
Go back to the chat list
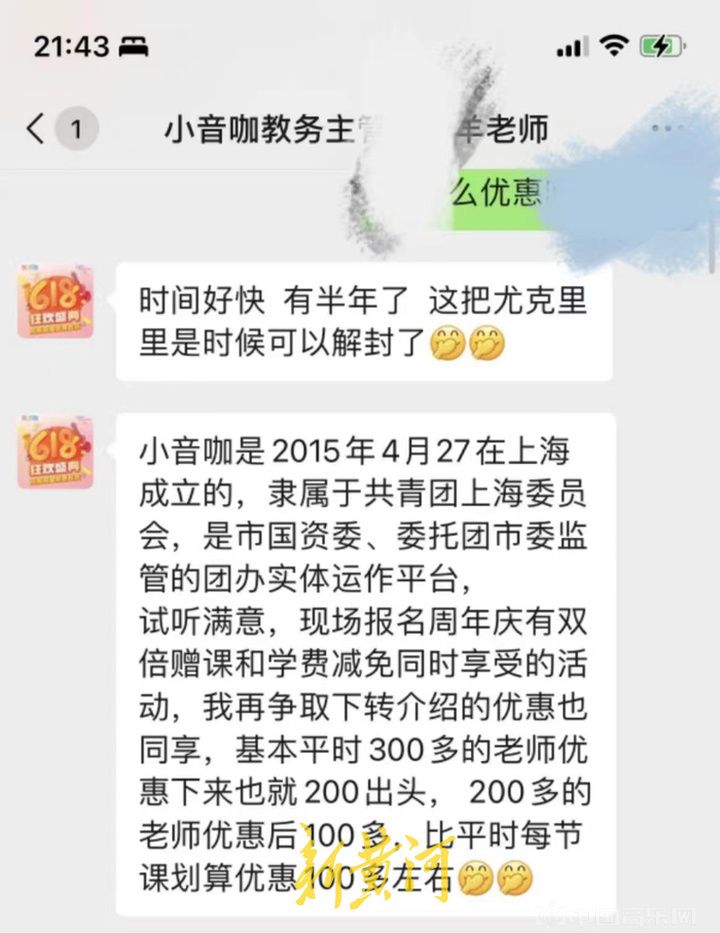coord(37,129)
